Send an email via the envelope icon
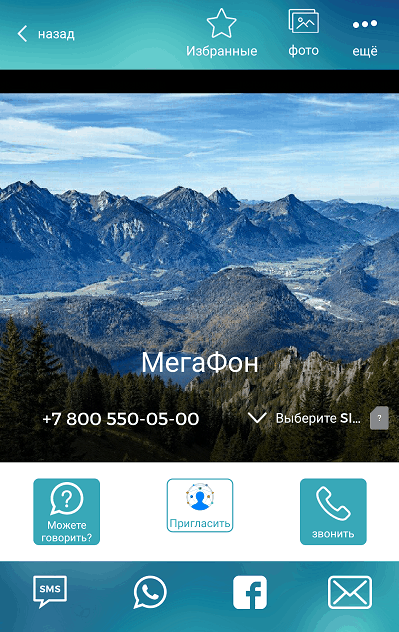This screenshot has width=399, height=632. coord(350,592)
